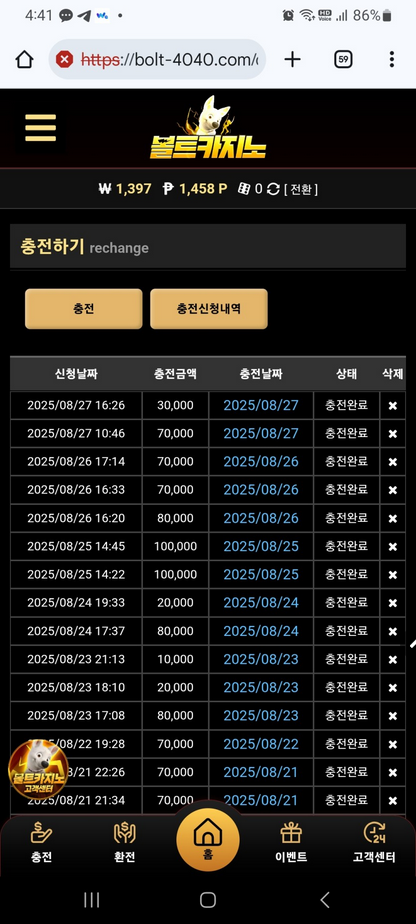Refresh the balance with the reload icon
The width and height of the screenshot is (416, 924).
click(x=273, y=189)
